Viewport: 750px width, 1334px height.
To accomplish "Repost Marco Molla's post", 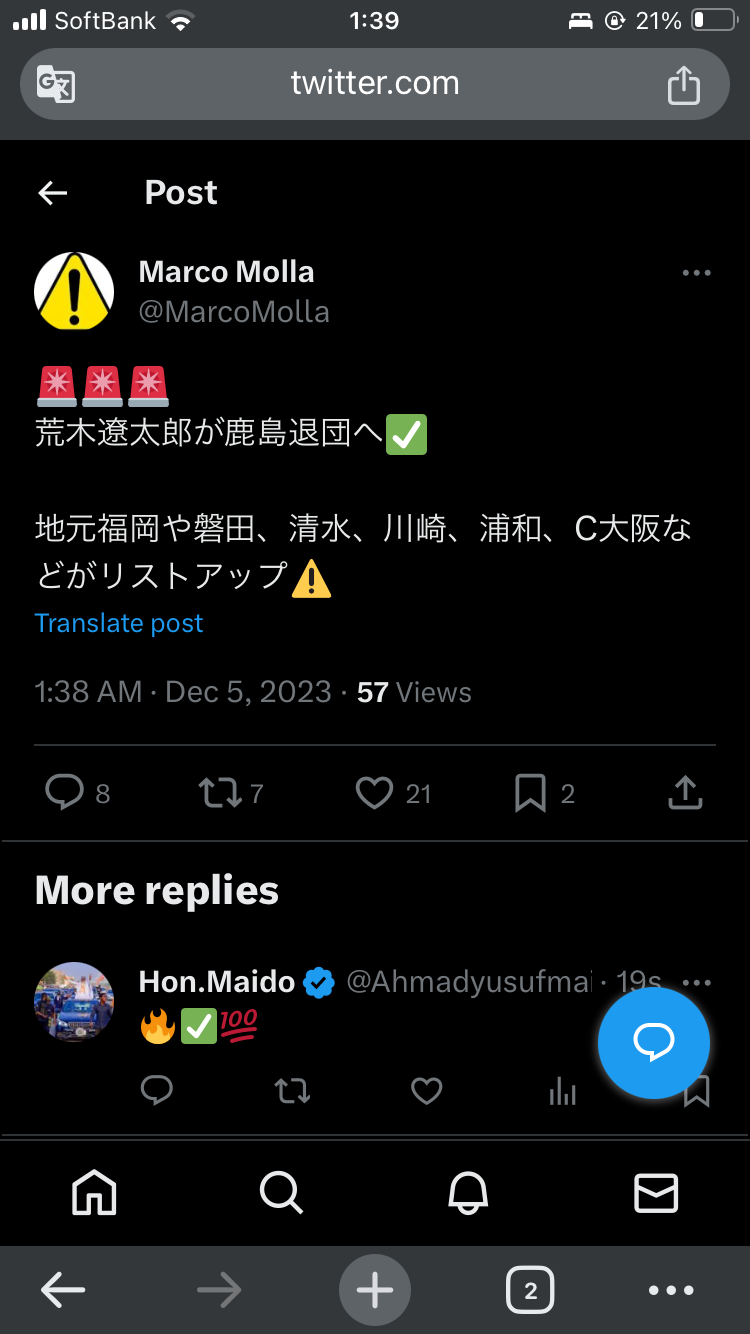I will 220,793.
